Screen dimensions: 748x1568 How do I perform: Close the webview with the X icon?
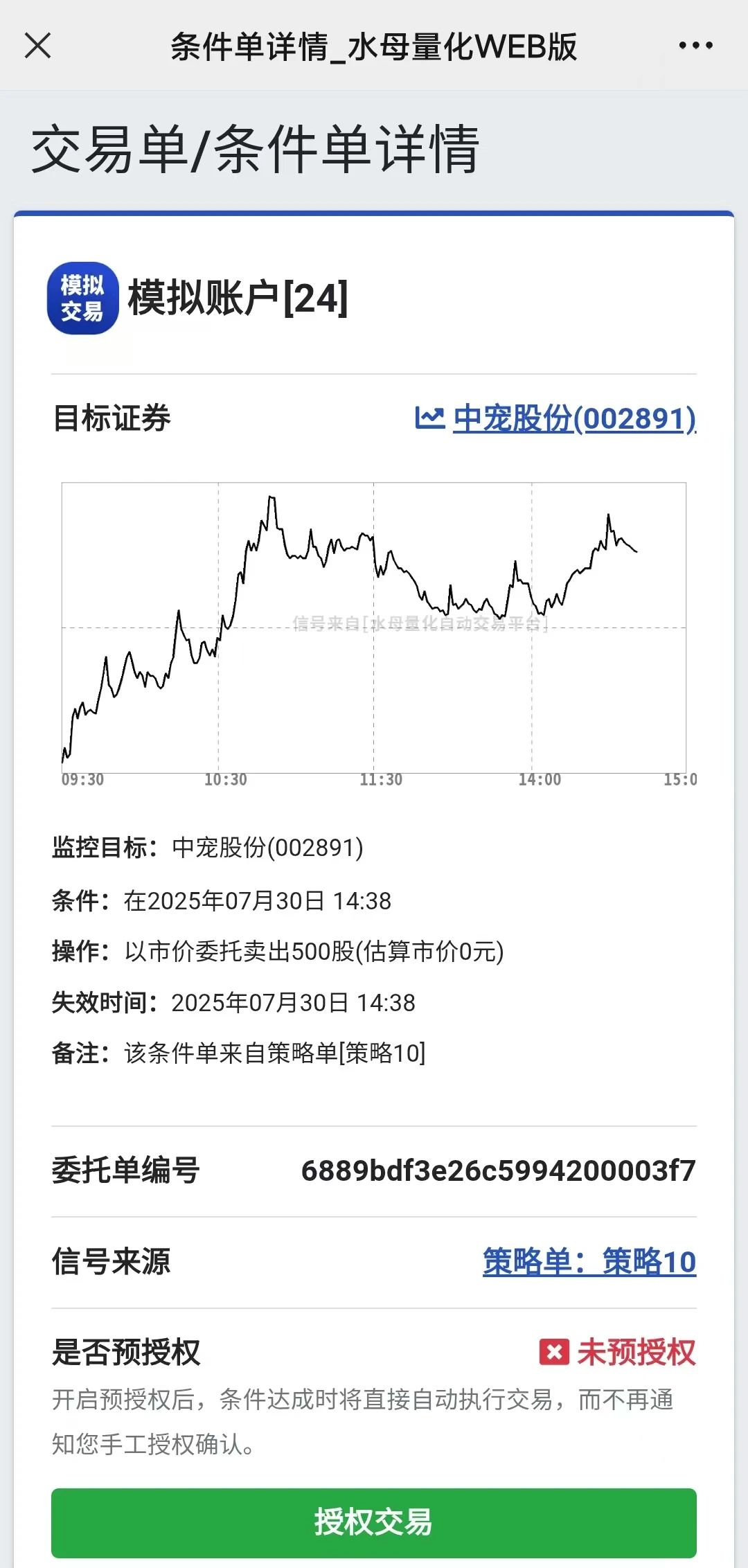(x=37, y=46)
